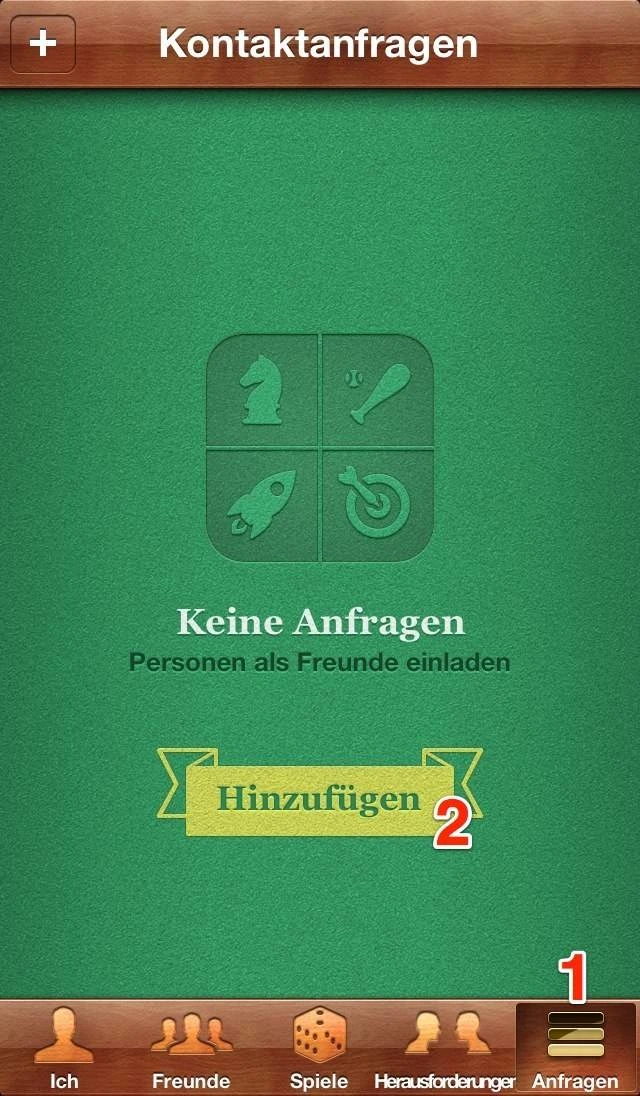Switch to the Ich tab
The image size is (640, 1096).
[64, 1047]
